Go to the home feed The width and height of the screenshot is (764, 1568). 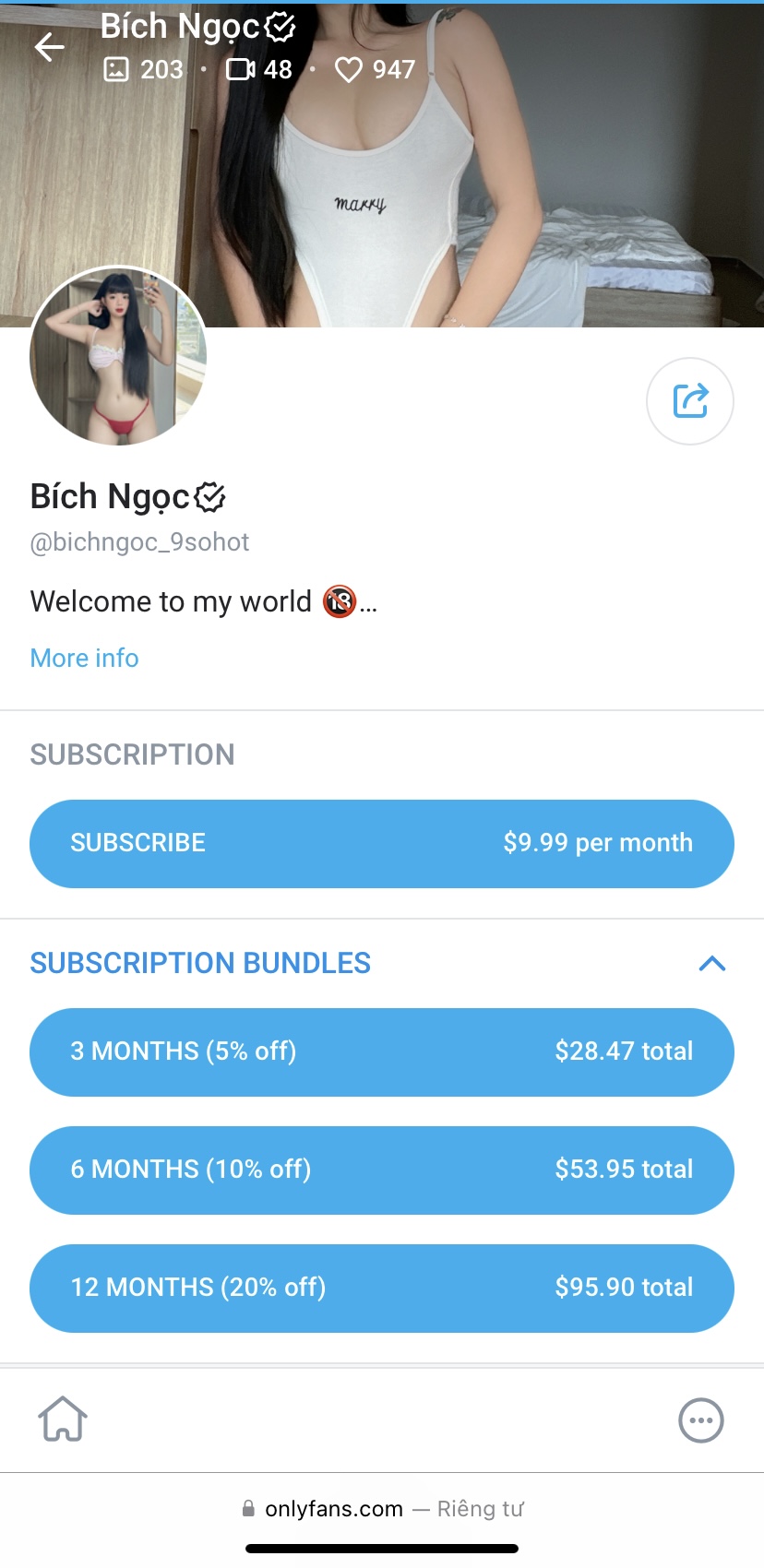pos(63,1420)
